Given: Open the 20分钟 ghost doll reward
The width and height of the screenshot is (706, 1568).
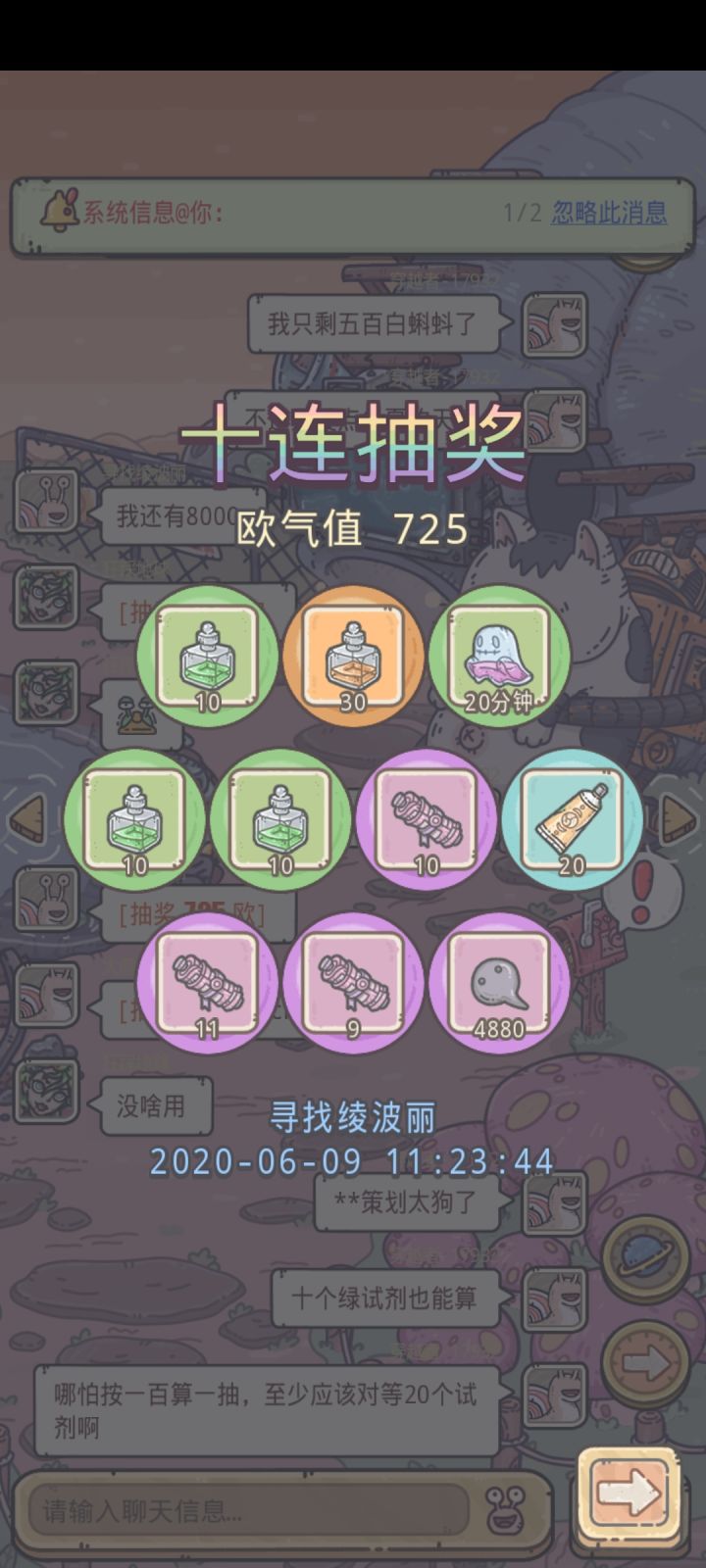Looking at the screenshot, I should (x=500, y=657).
